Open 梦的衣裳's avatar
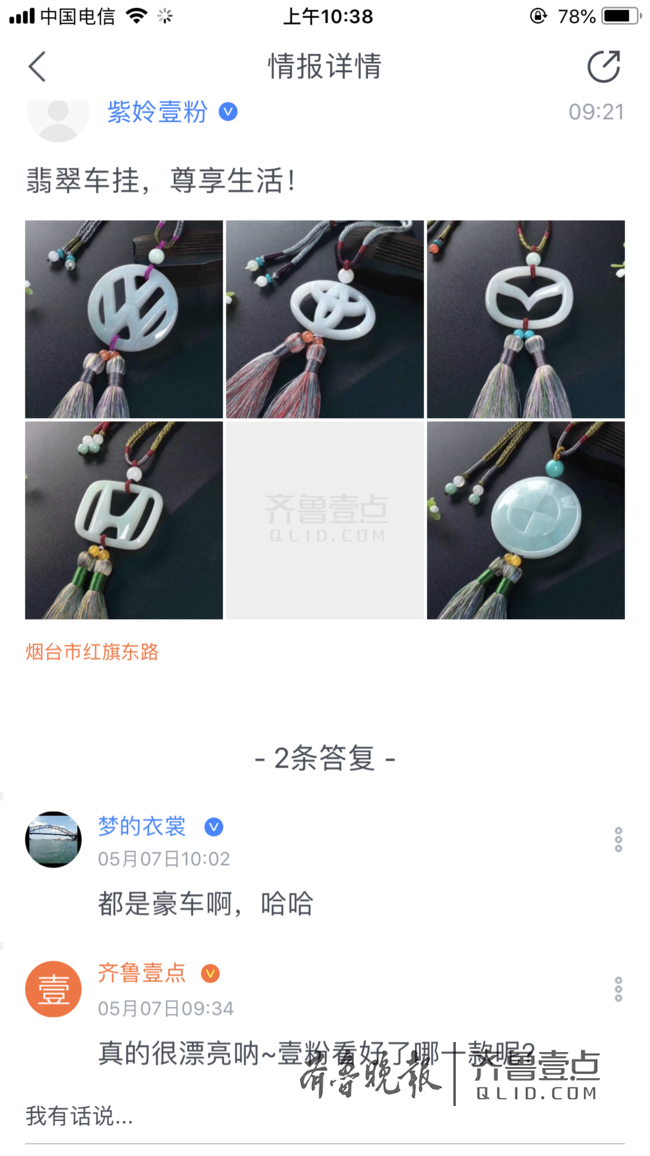The width and height of the screenshot is (650, 1156). point(53,840)
